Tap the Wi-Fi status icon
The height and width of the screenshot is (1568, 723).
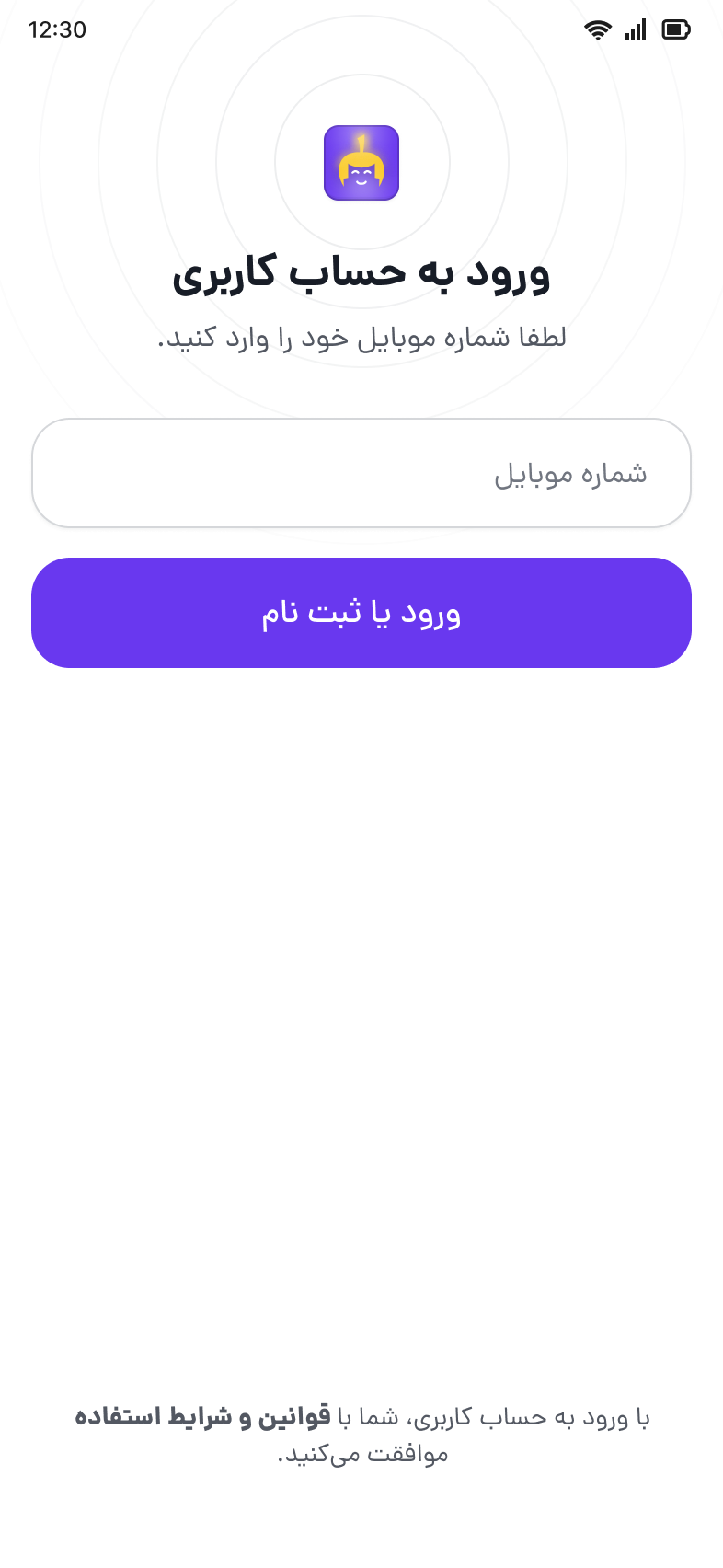[x=597, y=29]
